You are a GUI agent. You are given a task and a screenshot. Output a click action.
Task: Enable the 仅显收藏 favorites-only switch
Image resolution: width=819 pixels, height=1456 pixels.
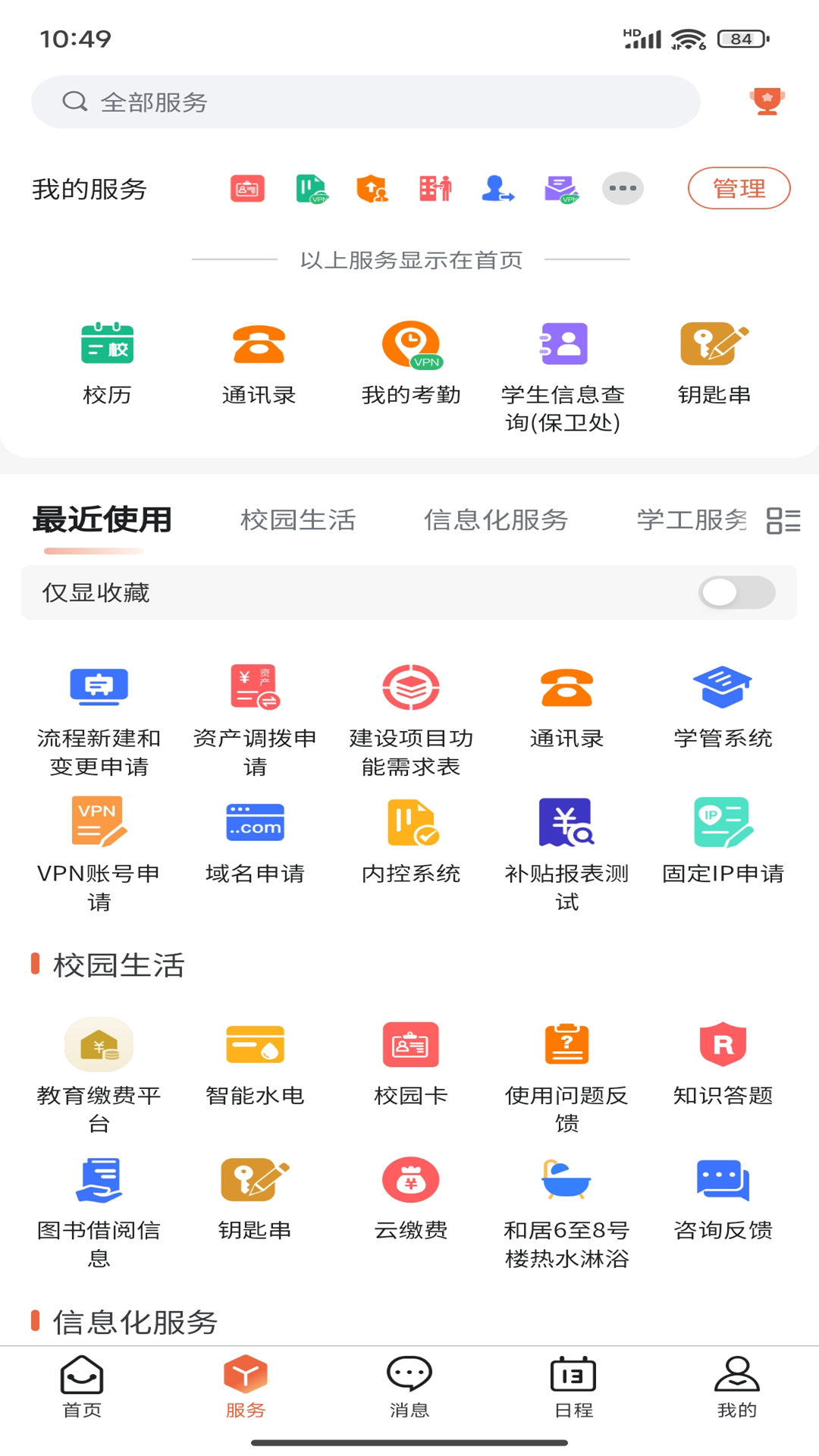pyautogui.click(x=736, y=594)
